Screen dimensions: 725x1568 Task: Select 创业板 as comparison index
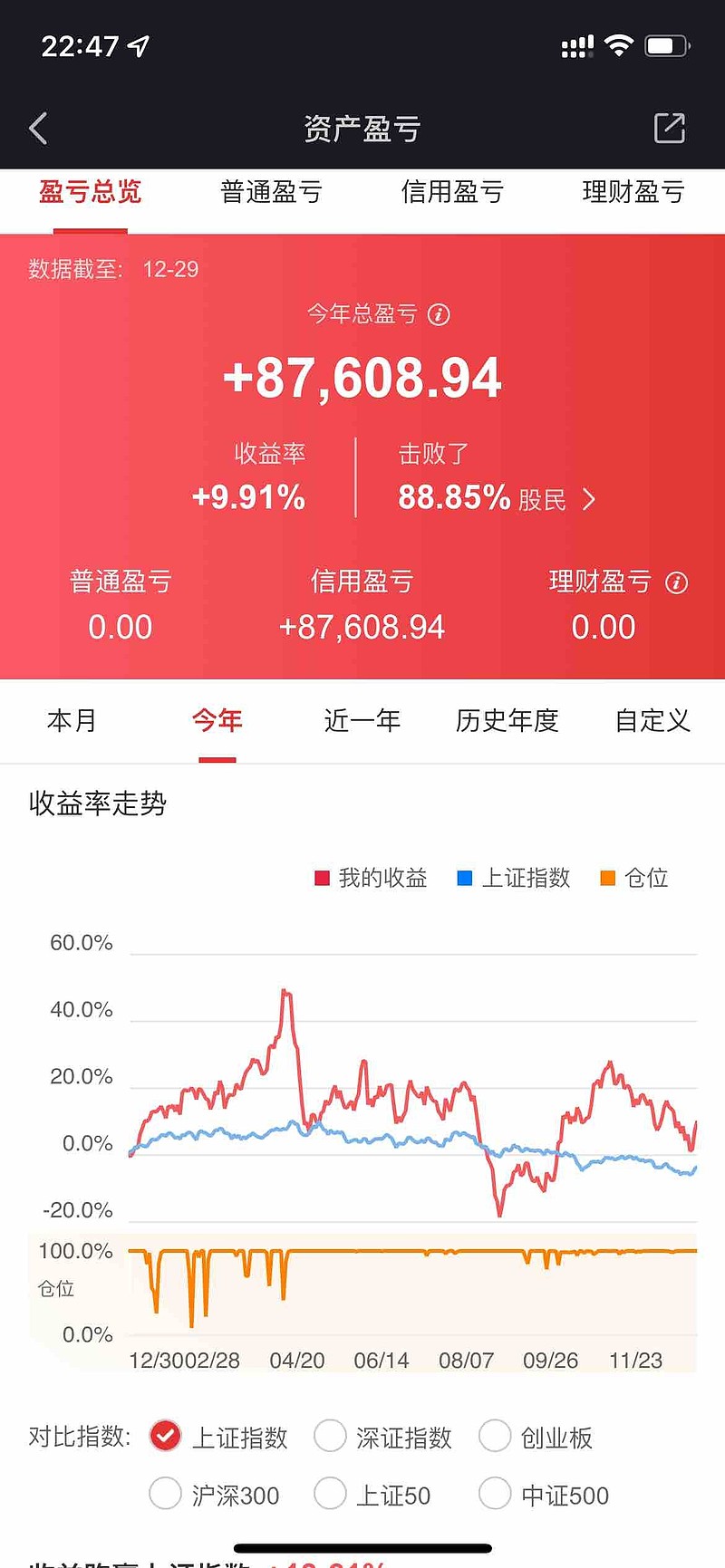(x=494, y=1436)
